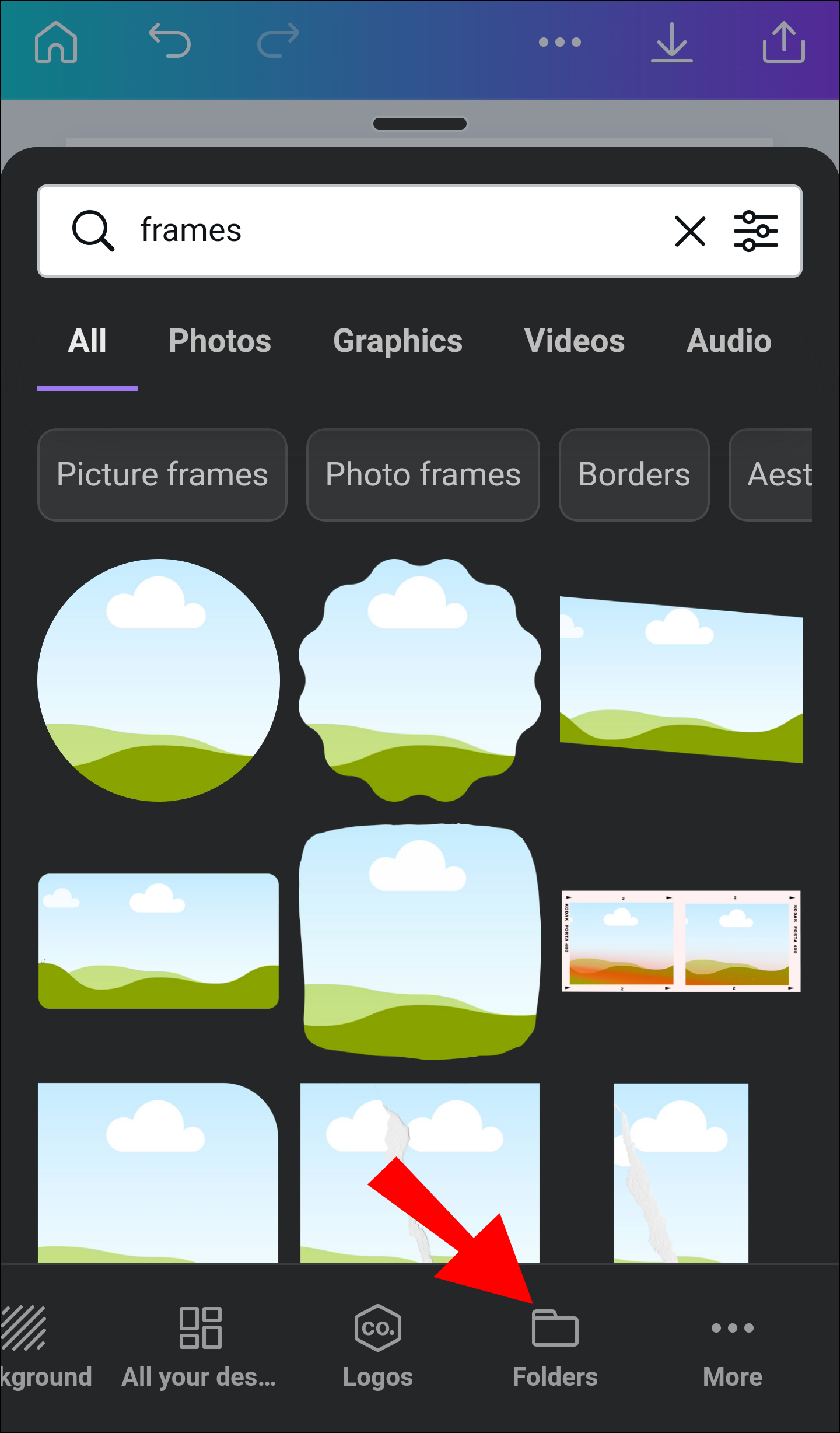
Task: Open the search filter options
Action: pos(756,231)
